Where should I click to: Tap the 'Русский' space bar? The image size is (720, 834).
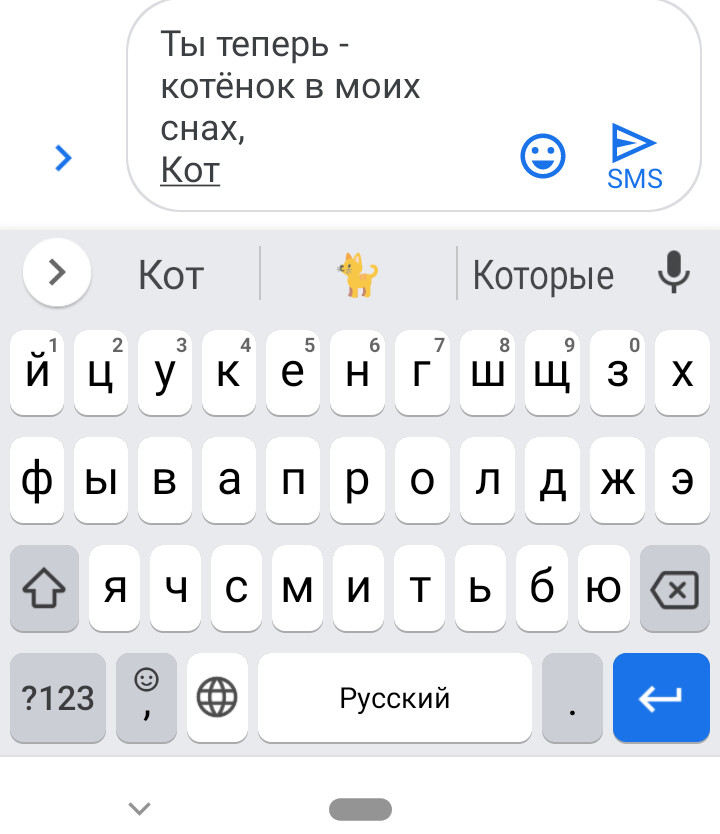point(394,698)
